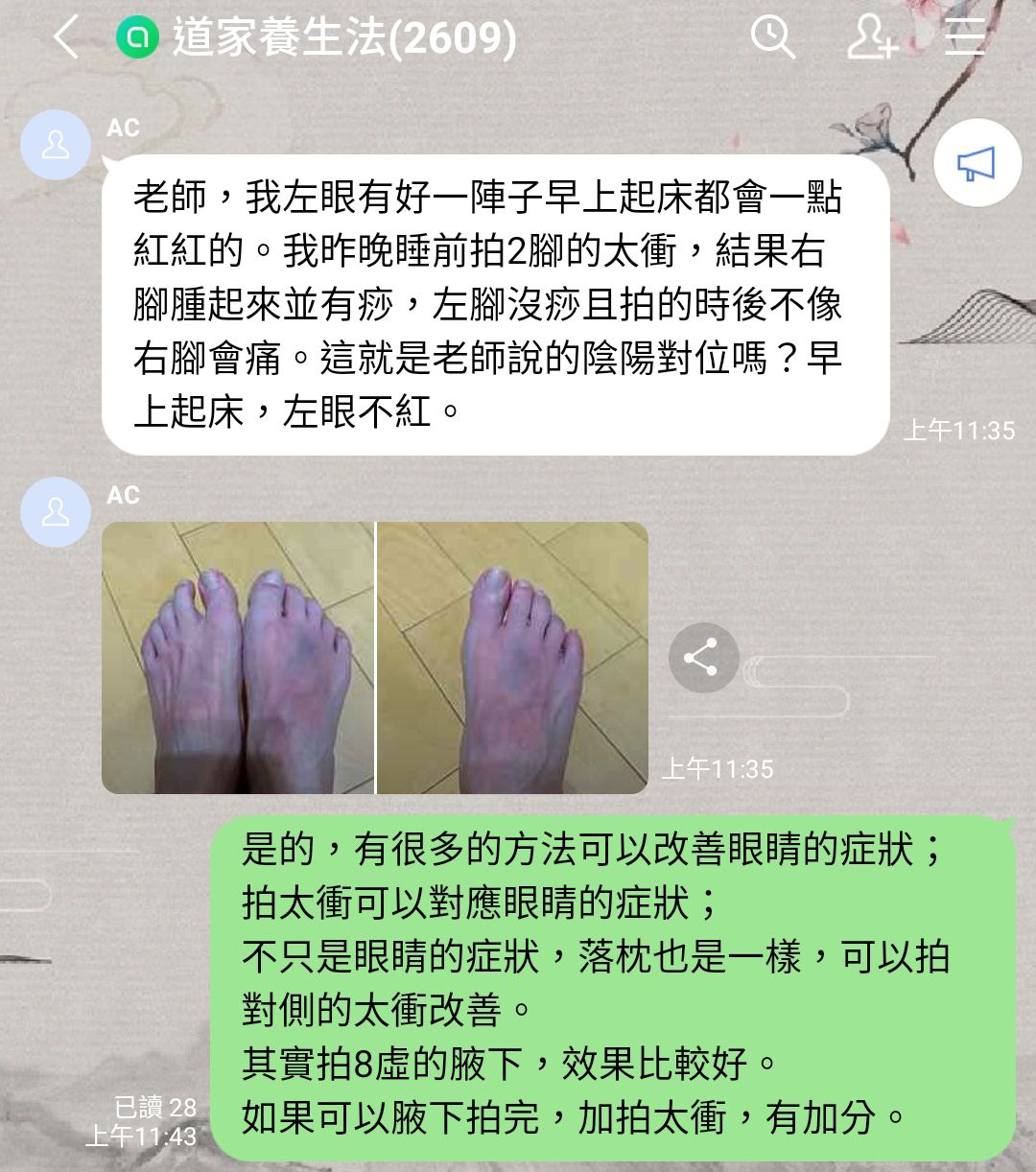Open the chat menu
The width and height of the screenshot is (1036, 1172).
[964, 38]
